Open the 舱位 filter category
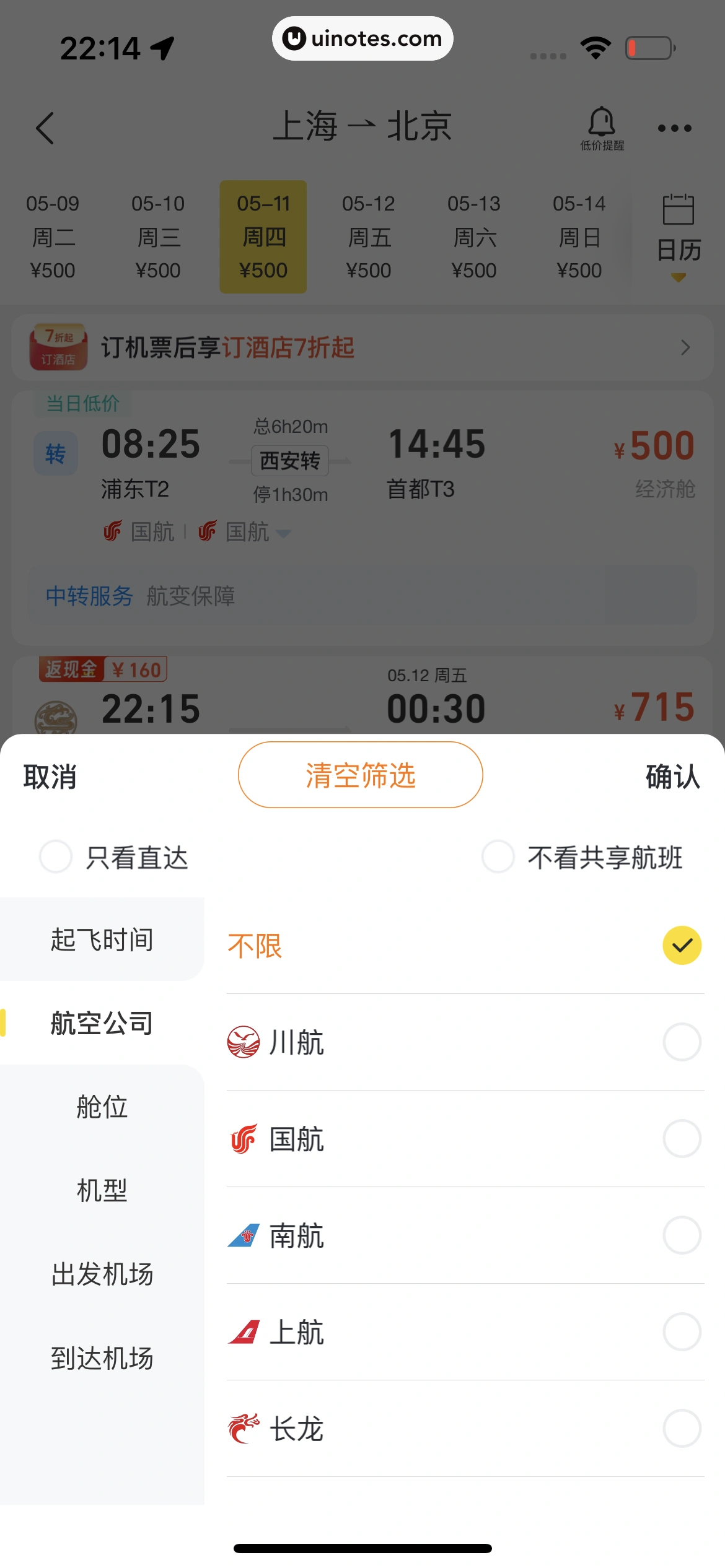This screenshot has width=725, height=1568. (102, 1107)
